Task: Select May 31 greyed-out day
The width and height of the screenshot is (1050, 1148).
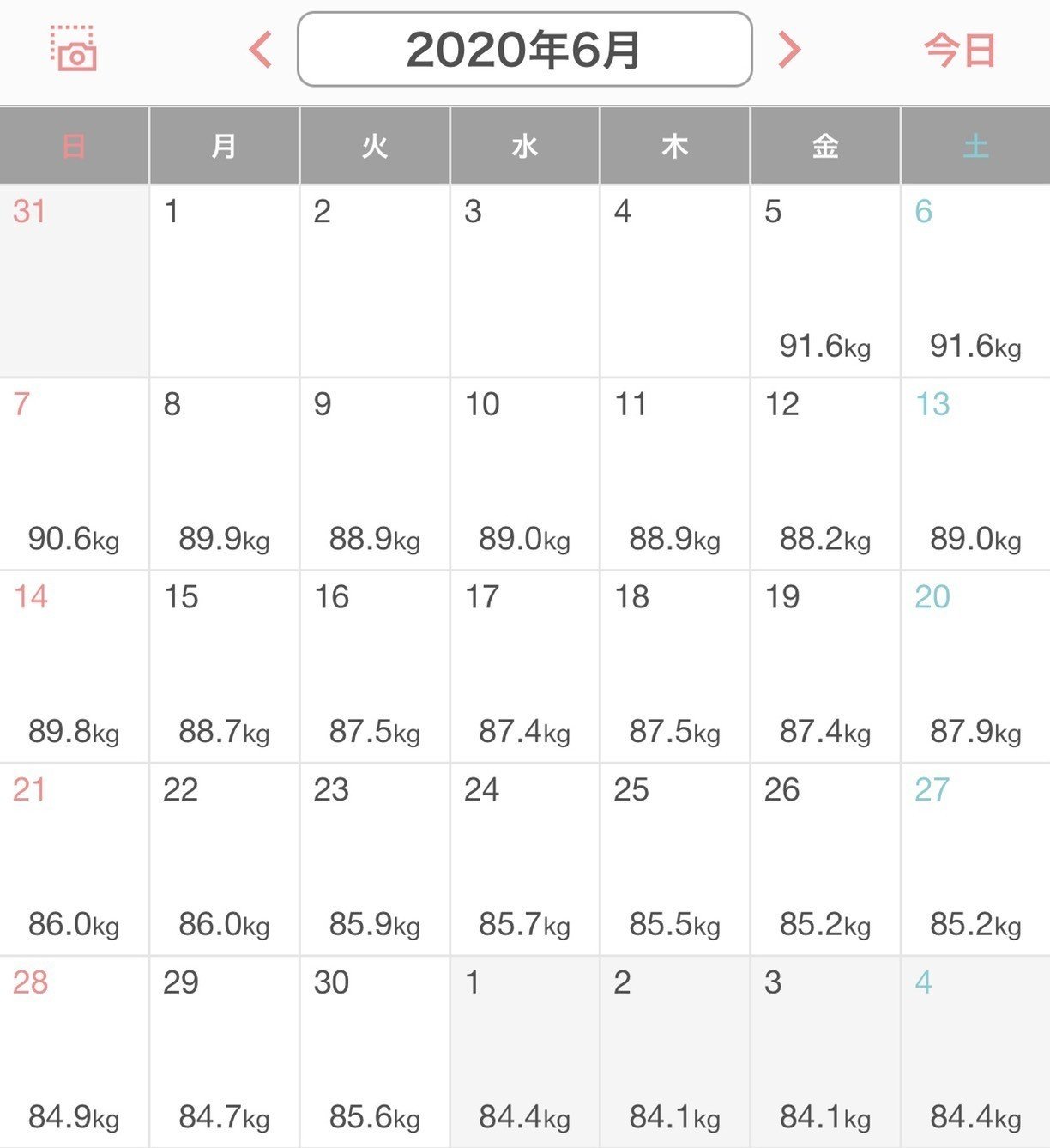Action: 74,281
